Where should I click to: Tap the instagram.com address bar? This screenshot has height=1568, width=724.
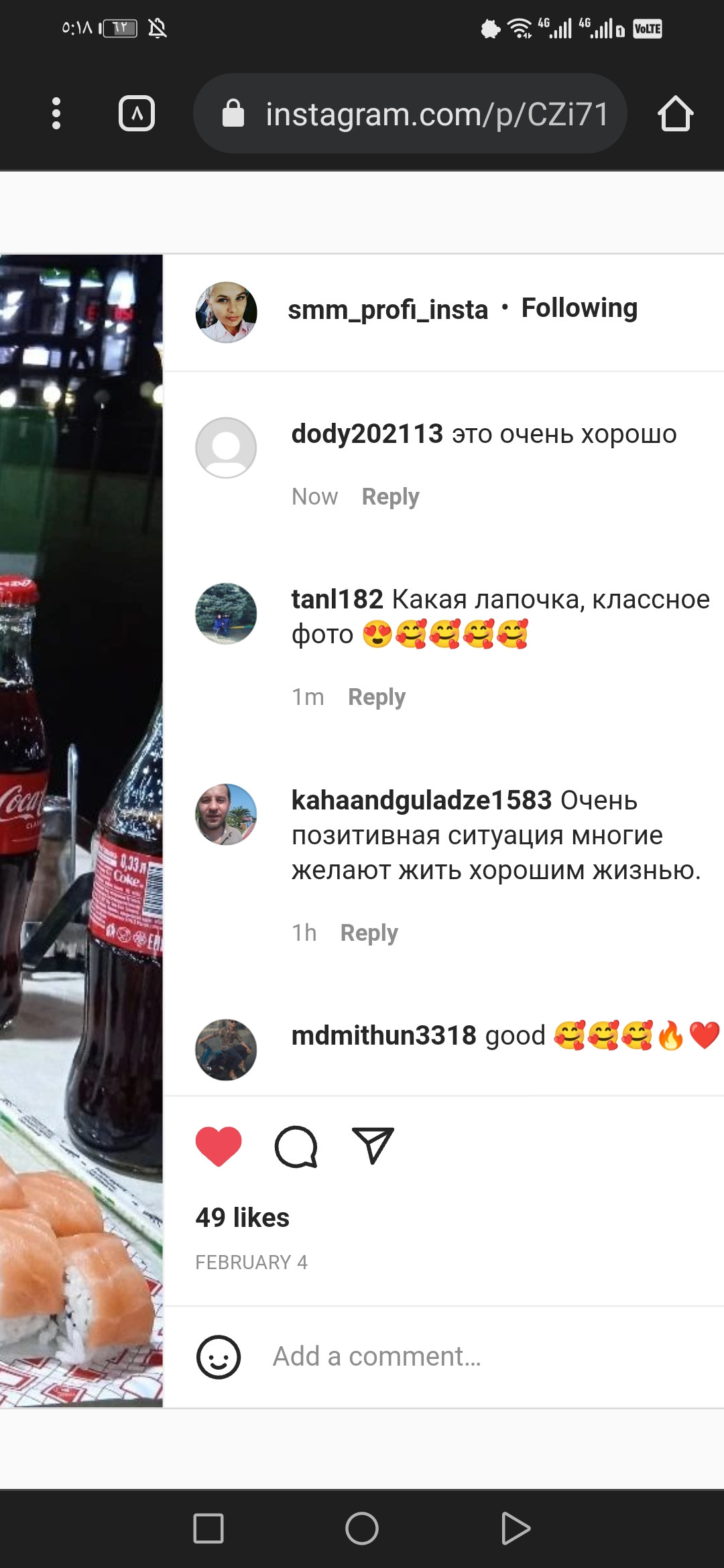410,113
